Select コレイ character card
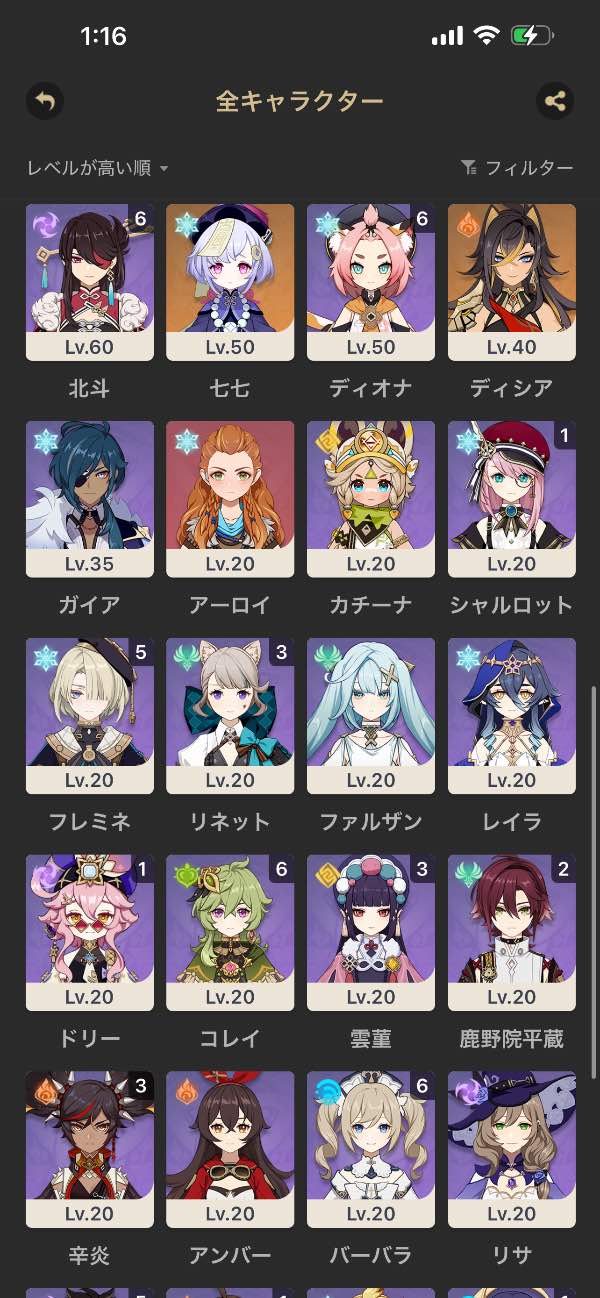Viewport: 600px width, 1298px height. [230, 933]
